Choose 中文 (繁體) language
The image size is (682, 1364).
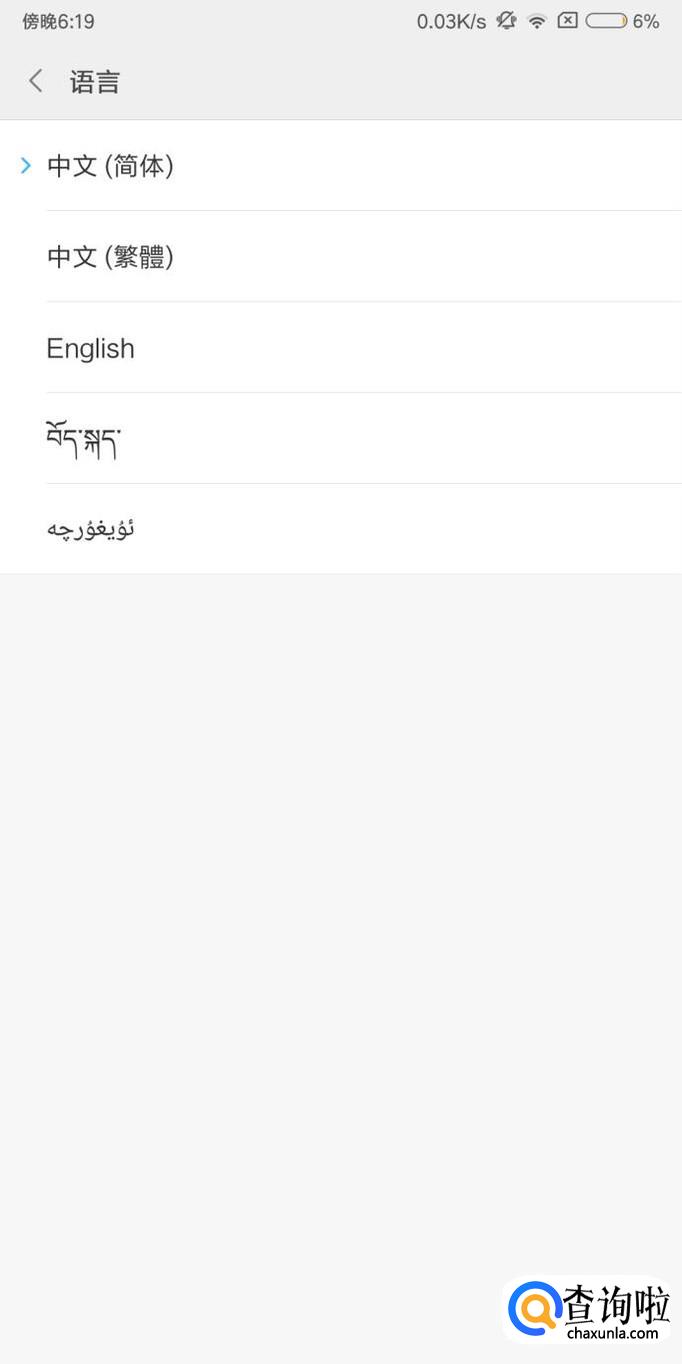[x=341, y=257]
